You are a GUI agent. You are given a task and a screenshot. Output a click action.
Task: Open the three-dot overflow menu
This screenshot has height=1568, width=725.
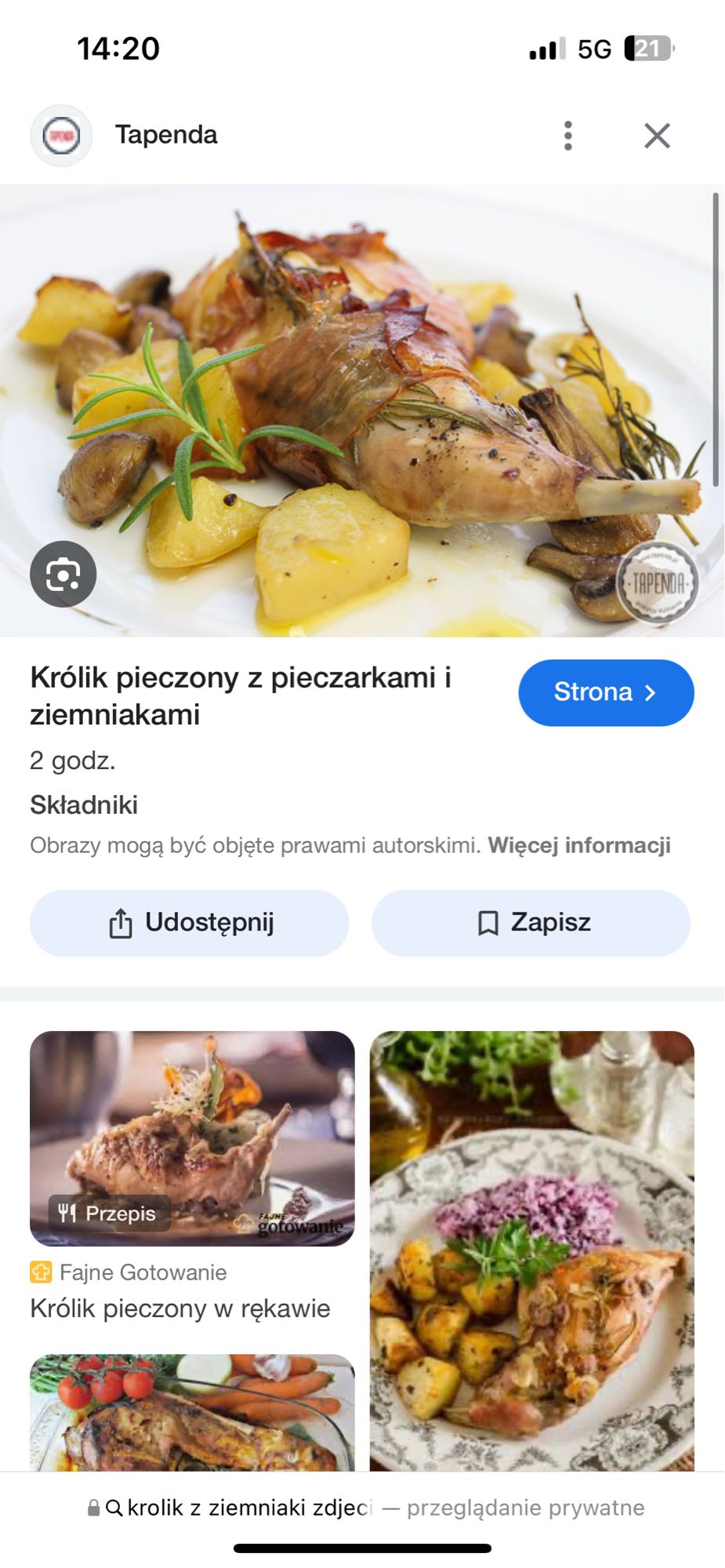click(569, 134)
